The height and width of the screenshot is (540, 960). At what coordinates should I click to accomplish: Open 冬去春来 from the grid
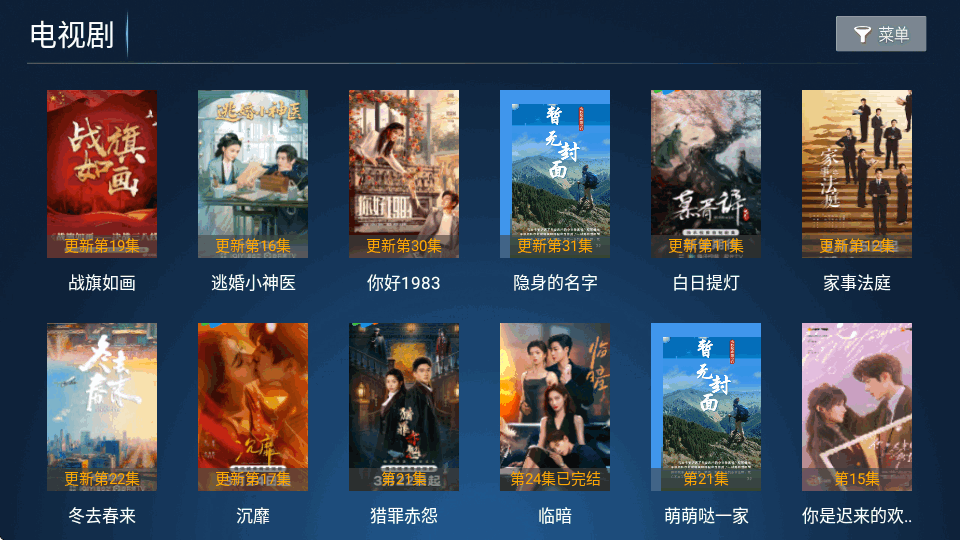pos(102,407)
